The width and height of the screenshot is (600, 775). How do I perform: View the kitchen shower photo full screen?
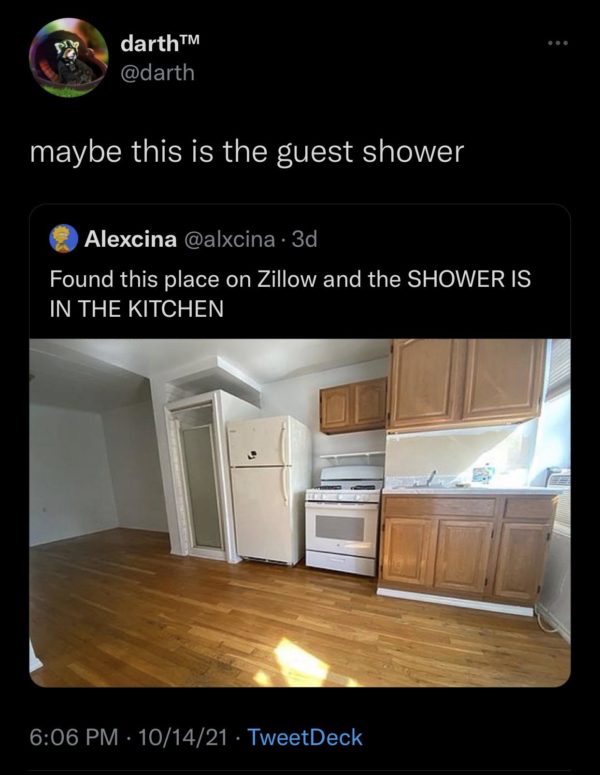pos(300,512)
